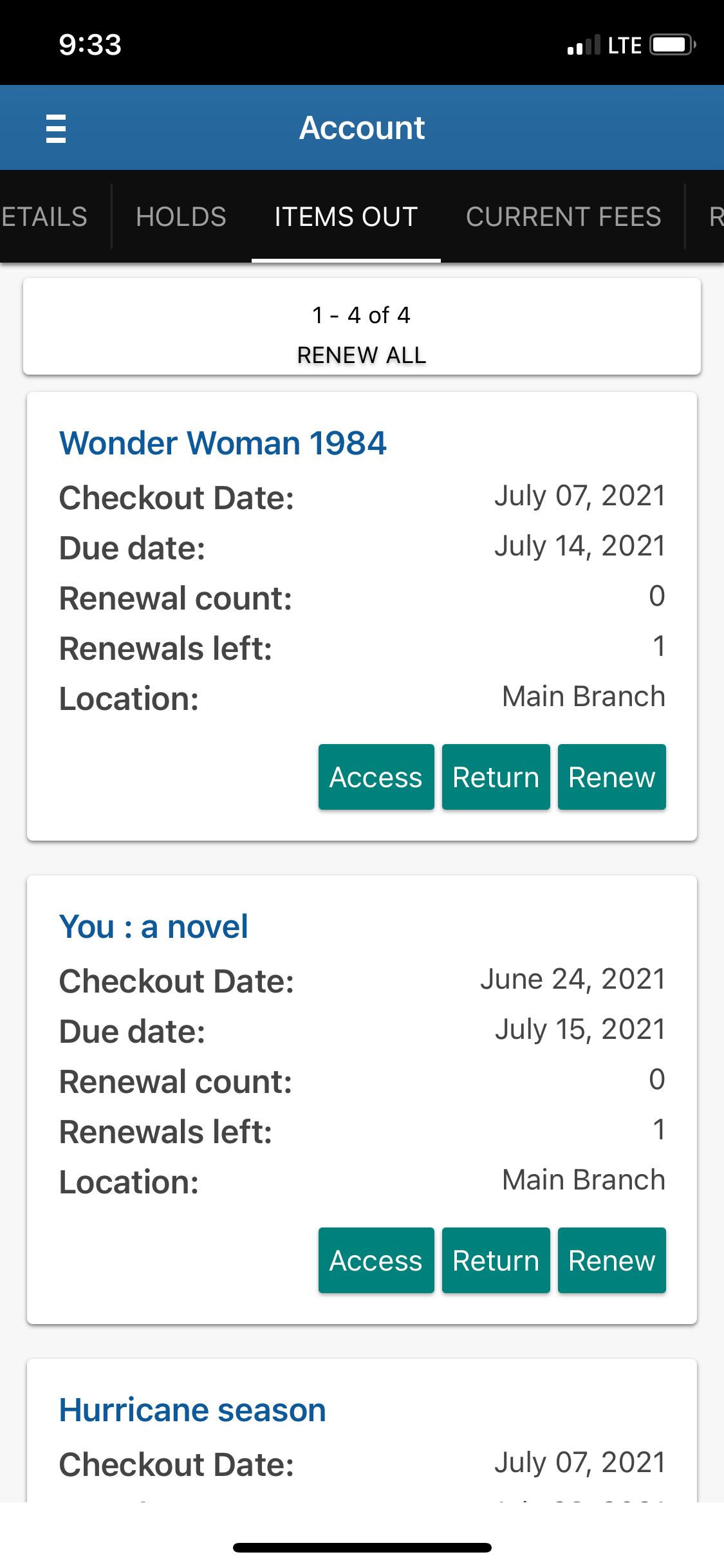Switch to the HOLDS tab
This screenshot has width=724, height=1568.
coord(180,216)
